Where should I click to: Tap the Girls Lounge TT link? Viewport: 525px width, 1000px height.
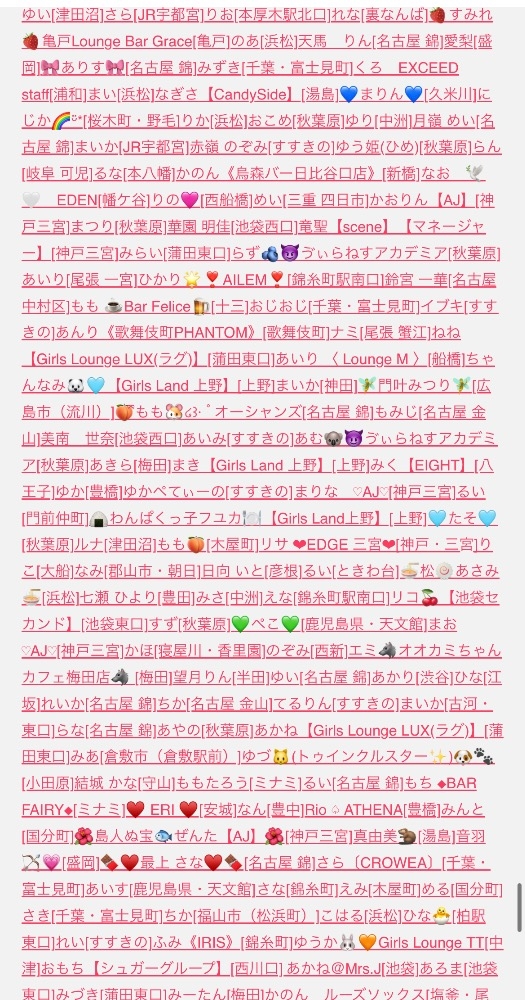point(431,943)
